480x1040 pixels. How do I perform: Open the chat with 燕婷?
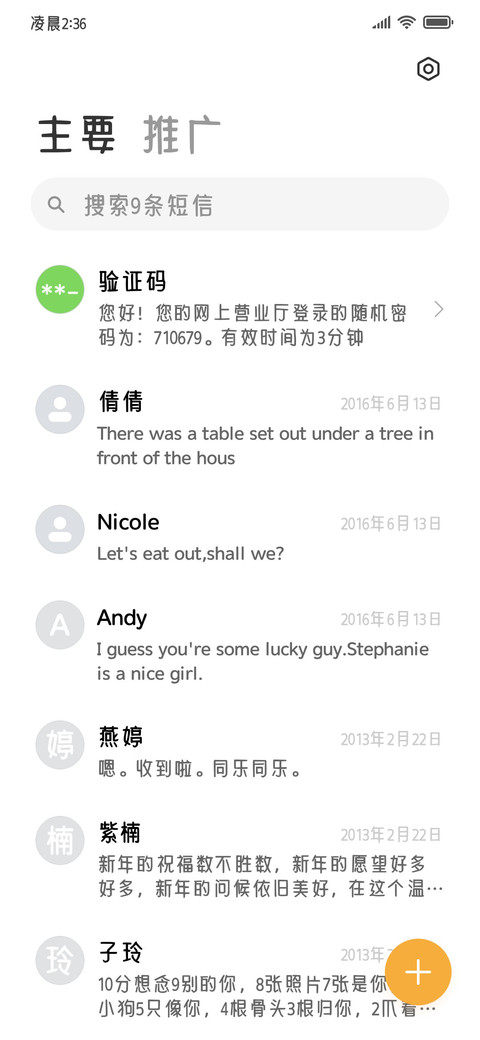tap(240, 751)
